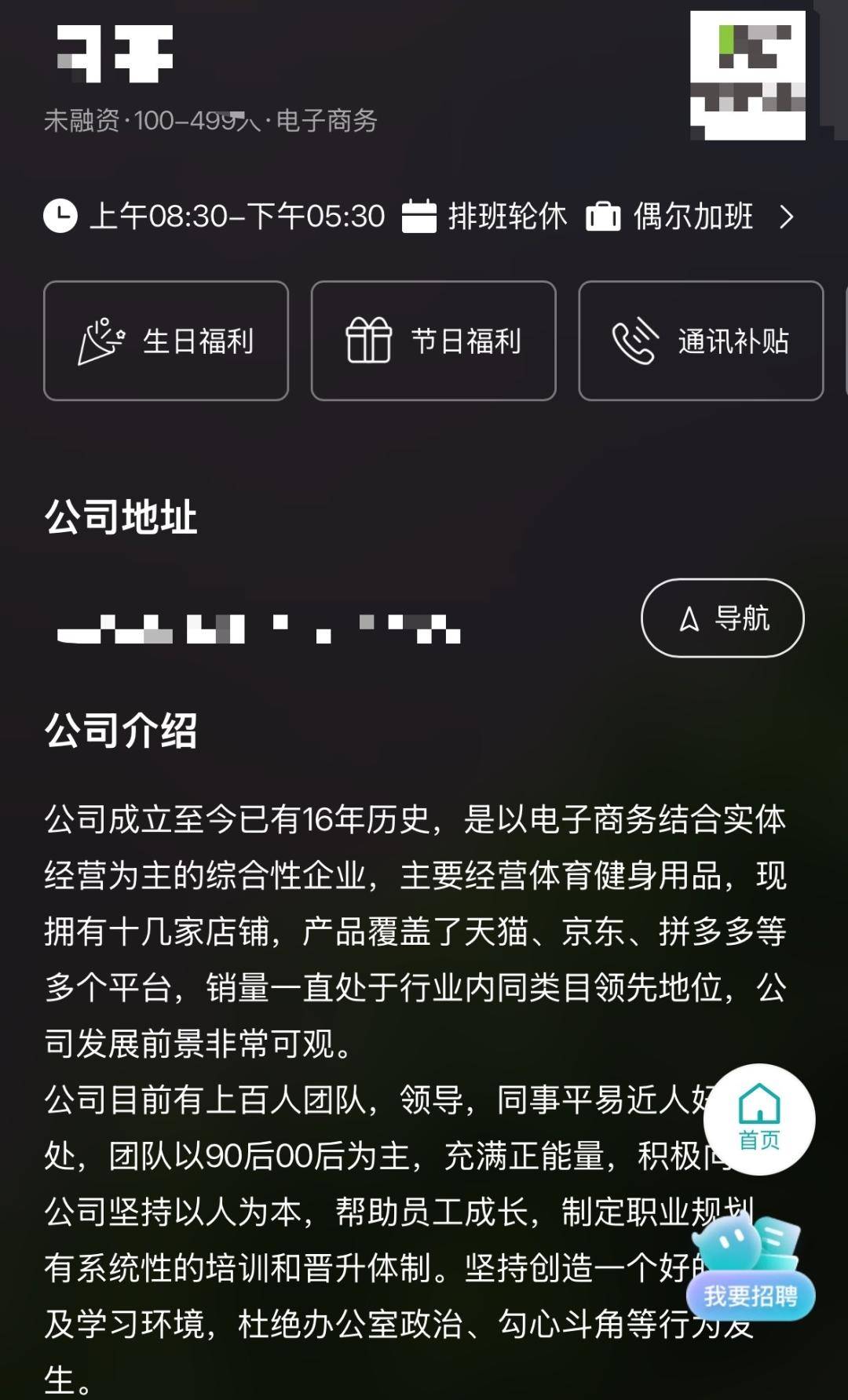Select the phone icon beside 通讯补贴

click(x=636, y=341)
